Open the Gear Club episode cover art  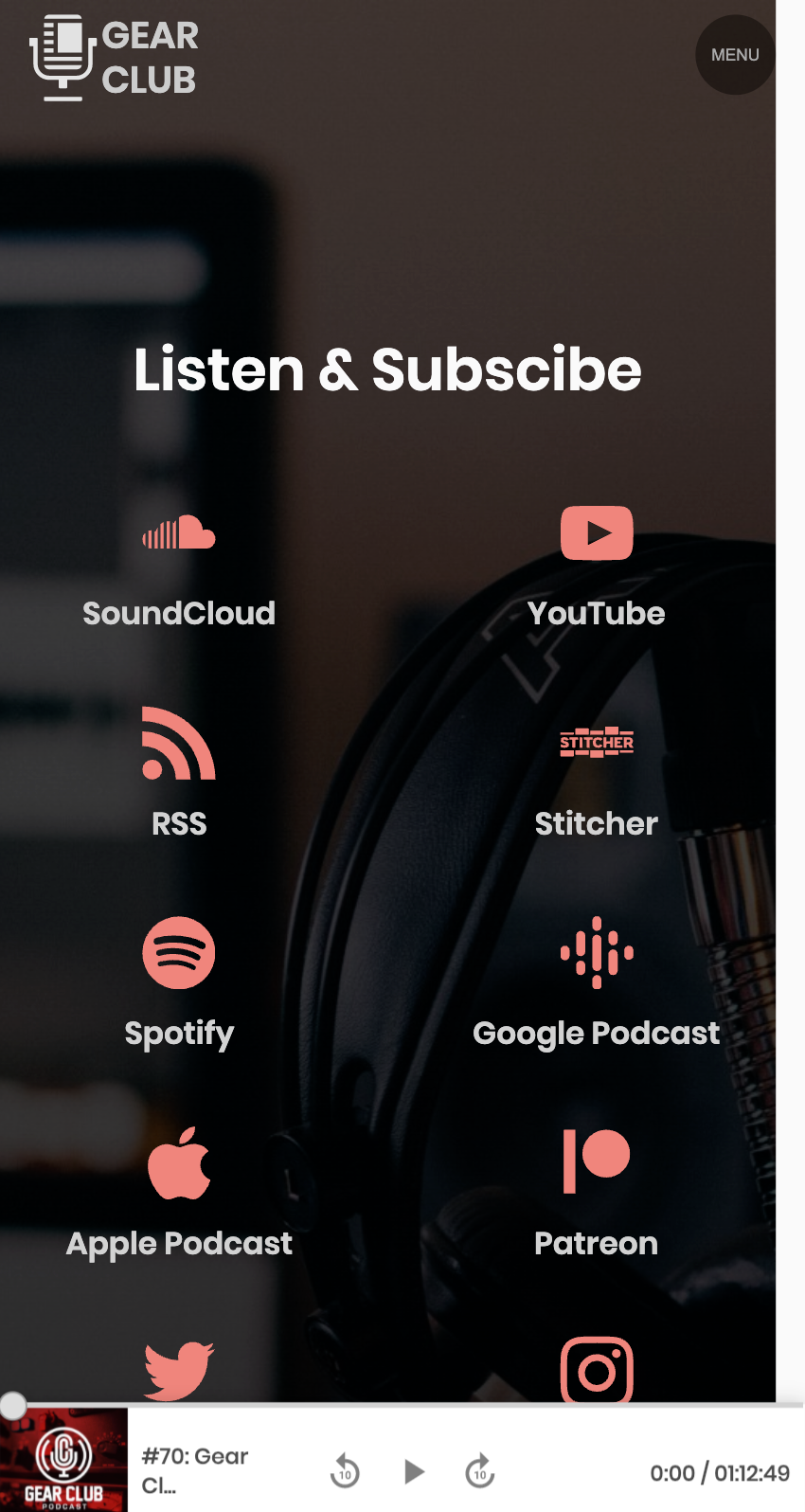tap(63, 1459)
